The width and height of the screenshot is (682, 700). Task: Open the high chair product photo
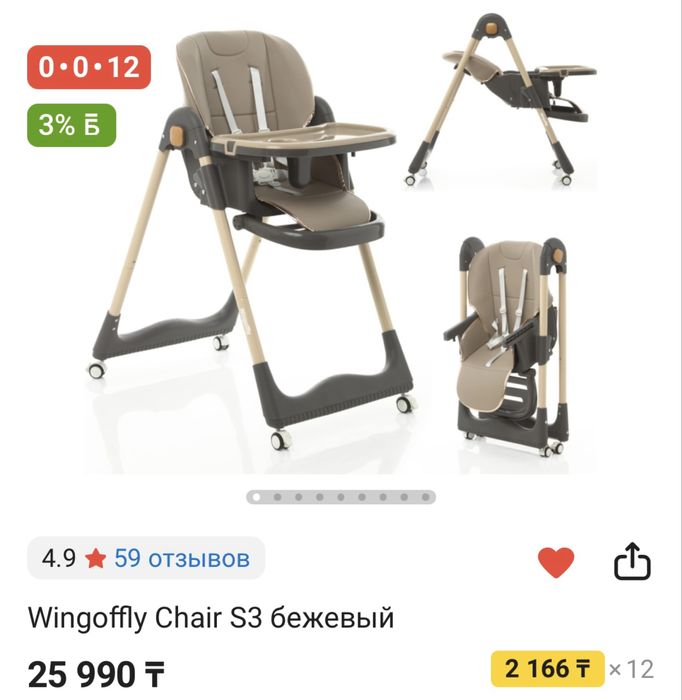(340, 250)
